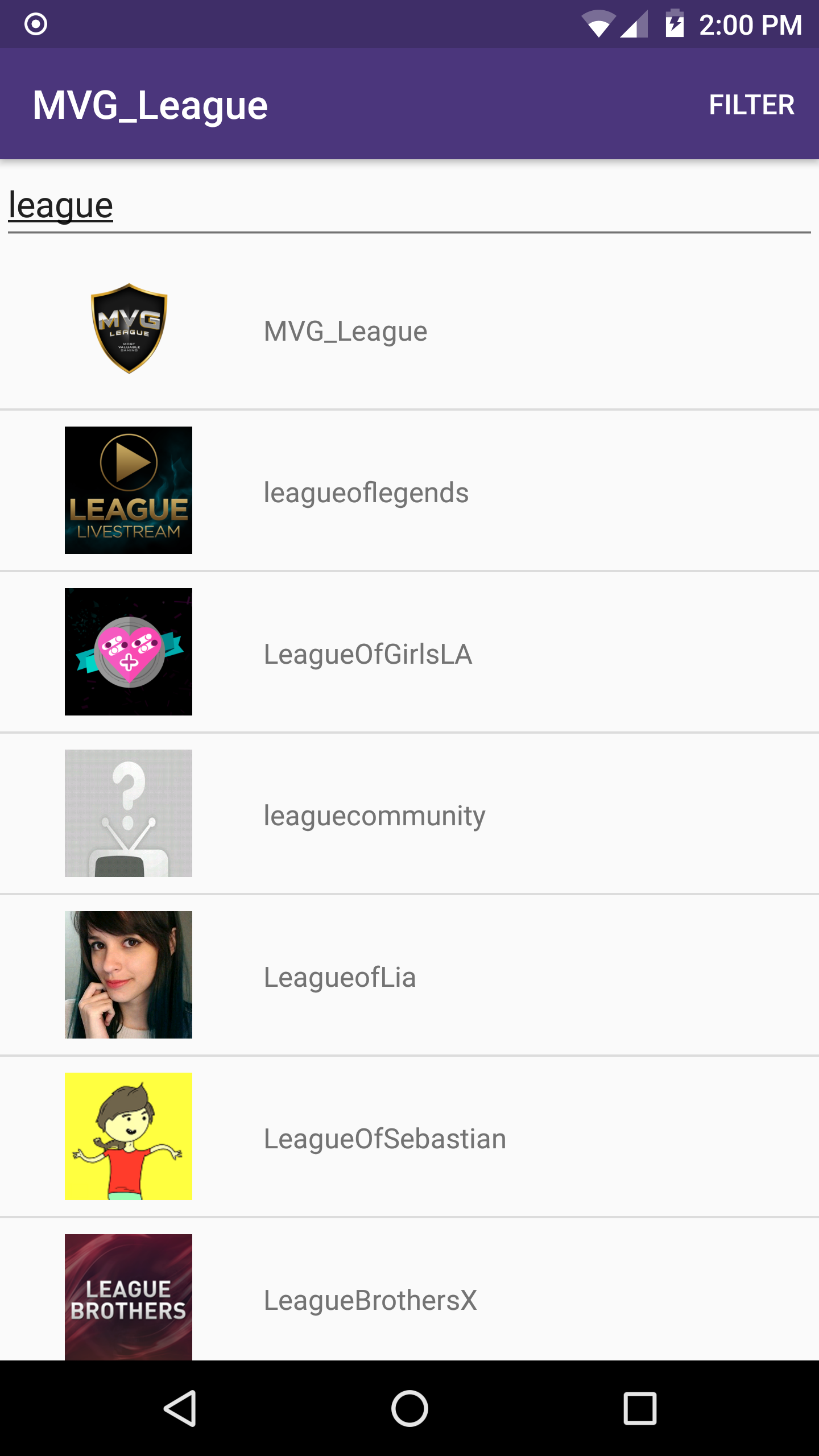Return to the home screen

[409, 1408]
